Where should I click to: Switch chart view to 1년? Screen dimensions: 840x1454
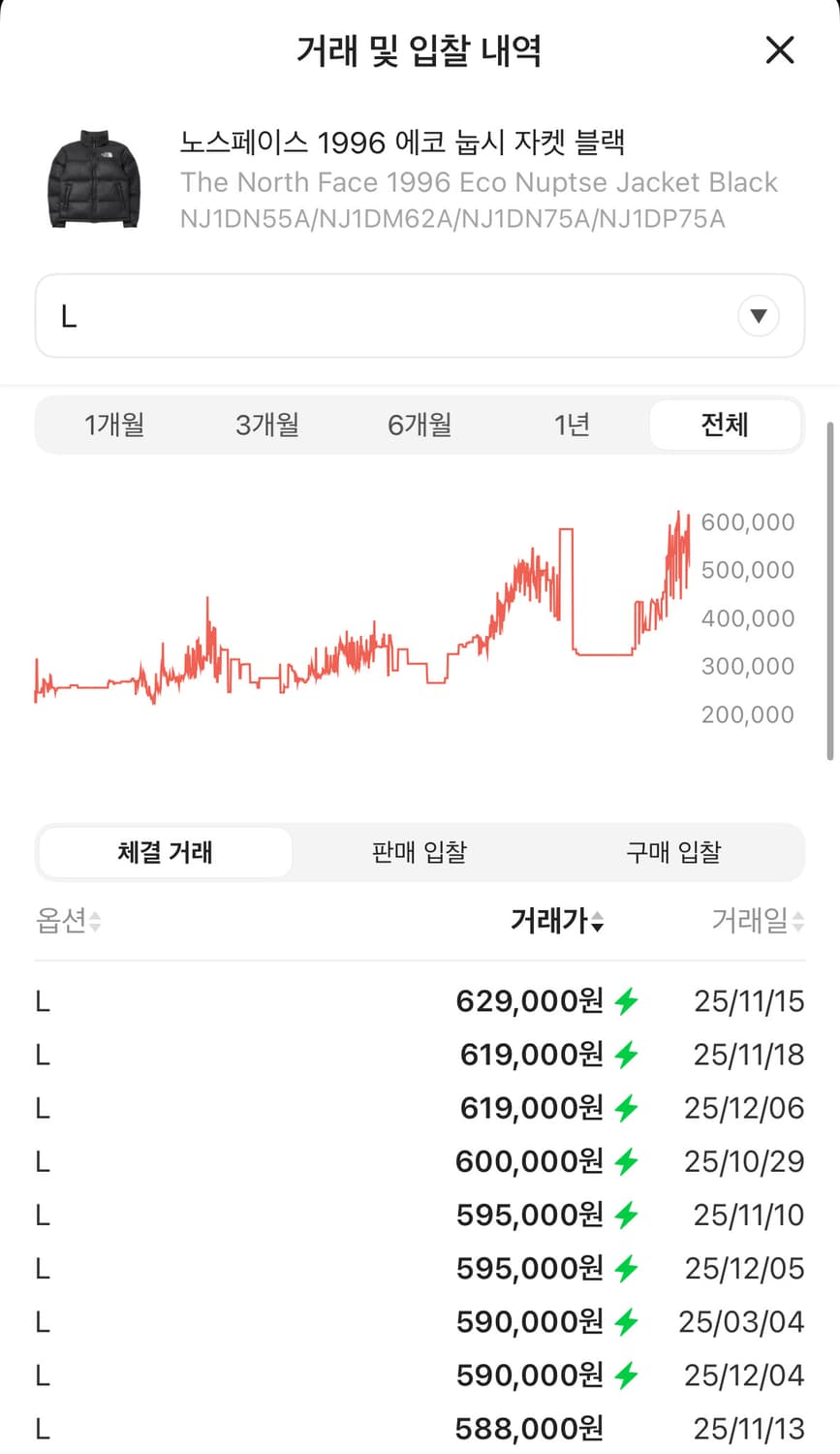click(572, 425)
